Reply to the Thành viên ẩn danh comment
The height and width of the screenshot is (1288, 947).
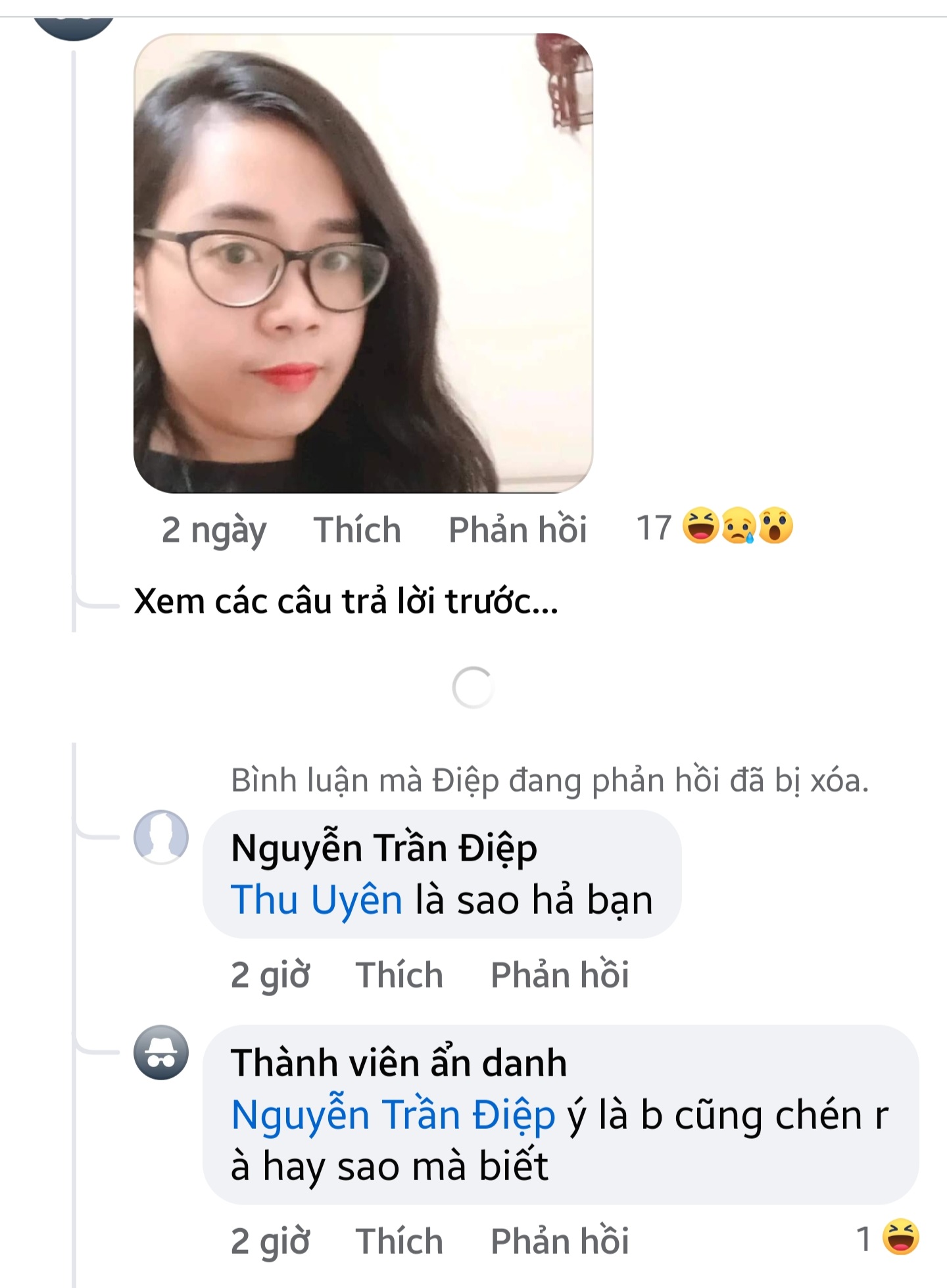(560, 1241)
